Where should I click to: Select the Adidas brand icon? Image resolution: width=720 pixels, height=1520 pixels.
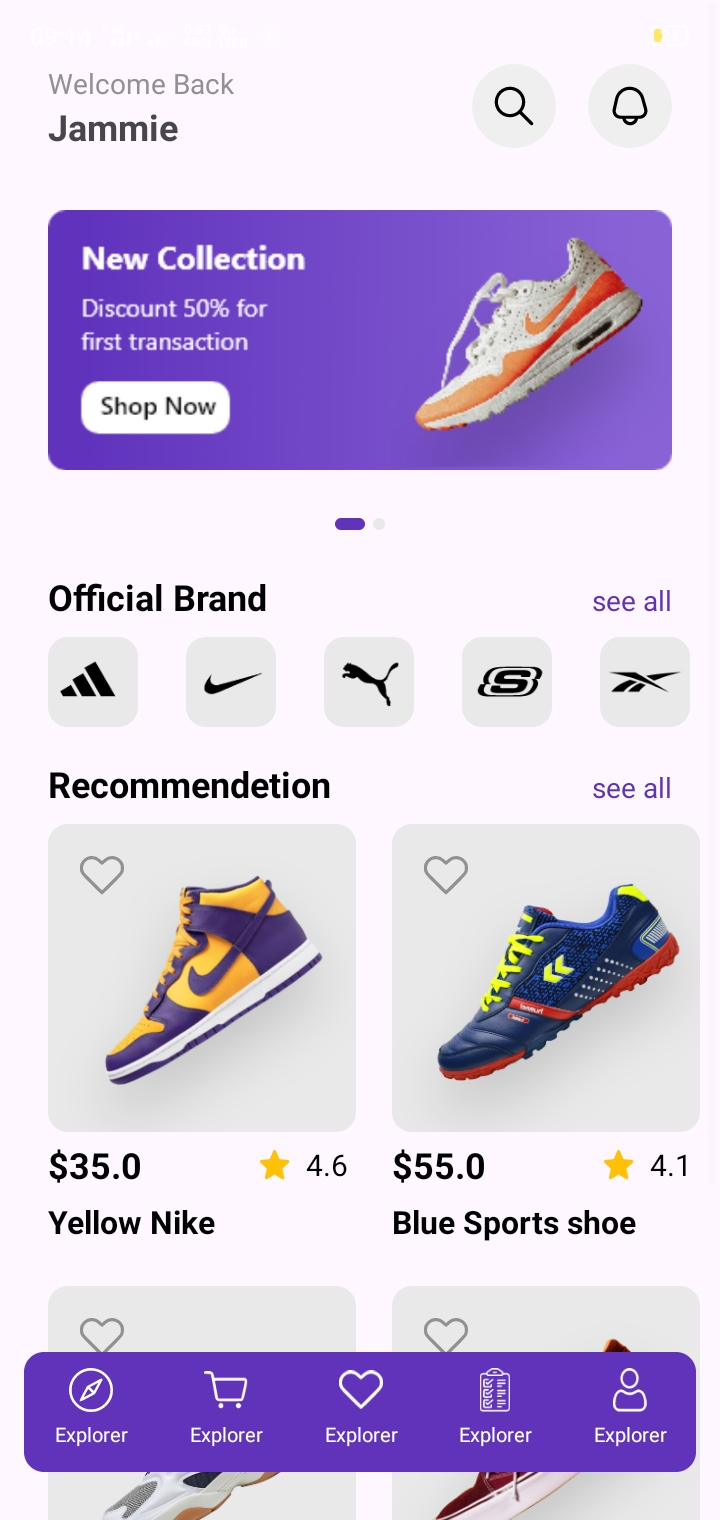92,682
